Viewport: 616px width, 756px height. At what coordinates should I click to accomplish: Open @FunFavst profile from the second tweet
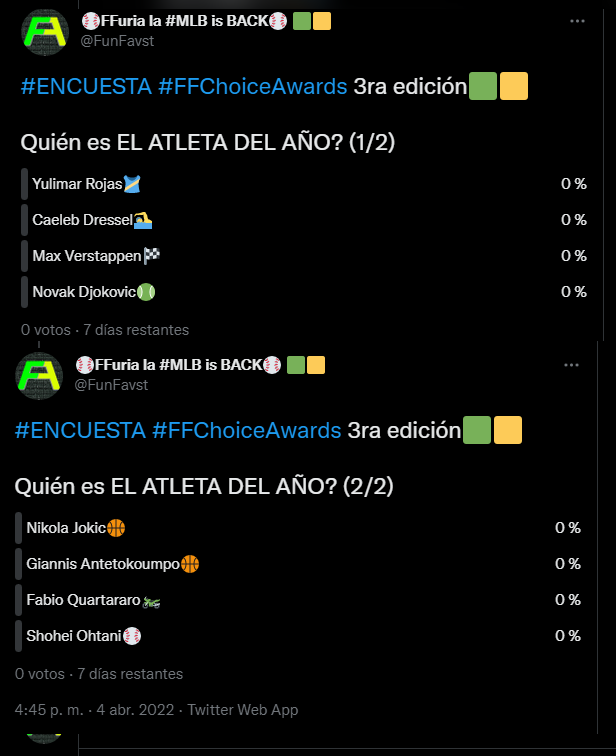click(x=111, y=385)
